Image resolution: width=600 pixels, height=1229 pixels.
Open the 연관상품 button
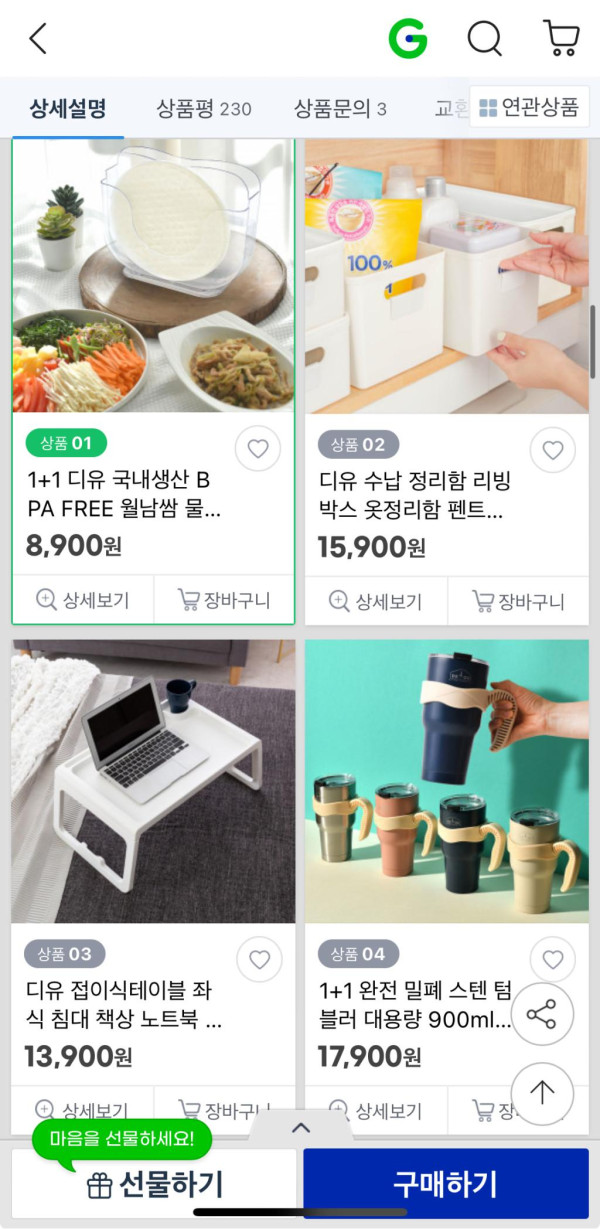tap(529, 108)
